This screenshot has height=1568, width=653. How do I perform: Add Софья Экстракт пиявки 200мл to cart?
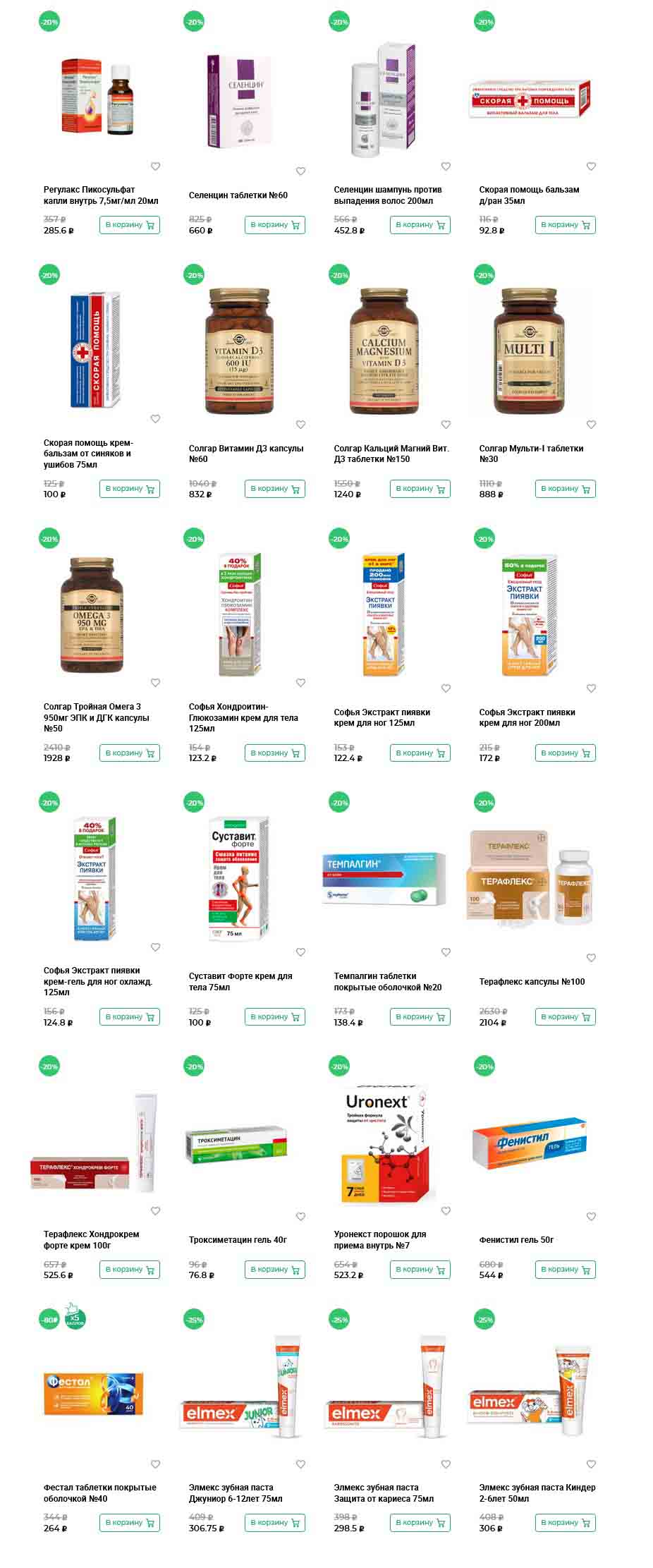(565, 753)
